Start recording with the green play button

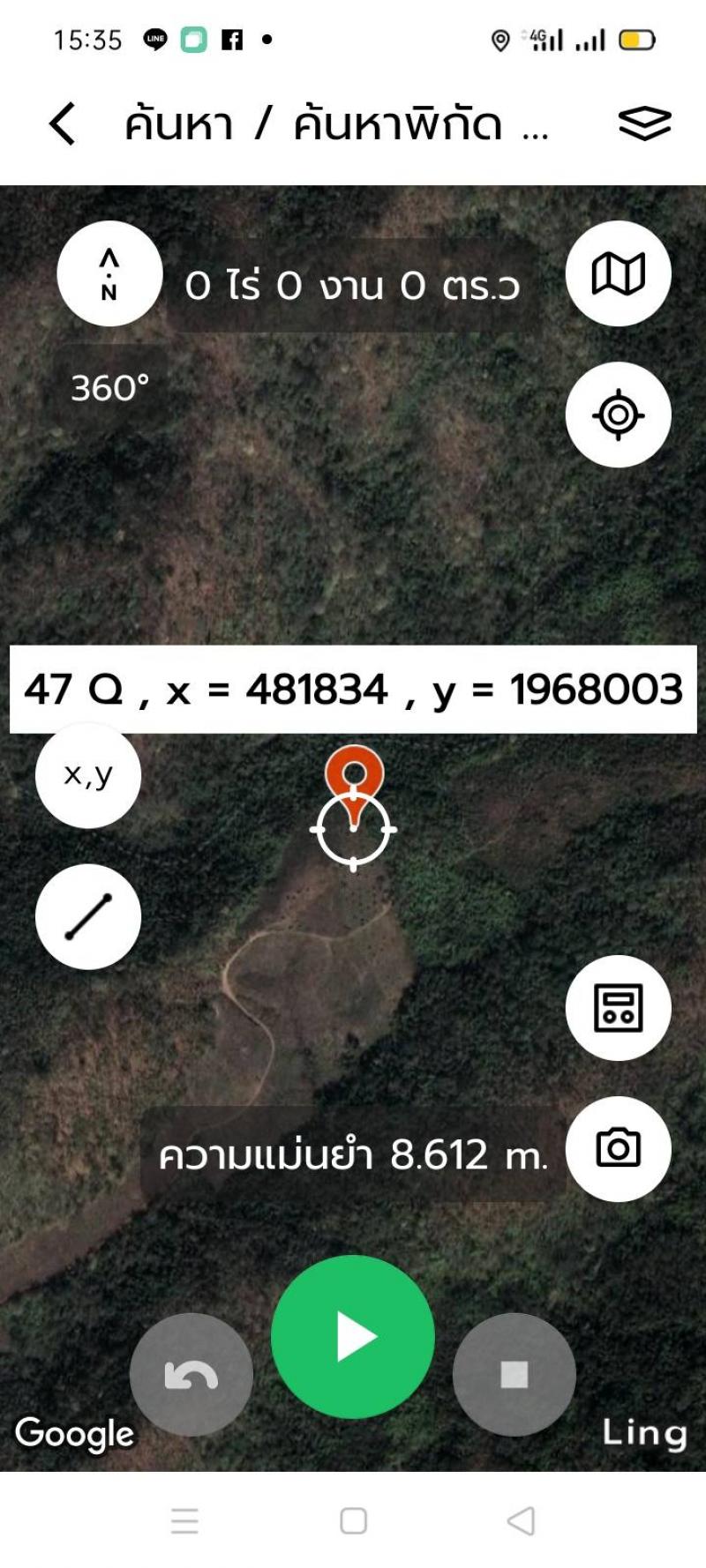353,1336
